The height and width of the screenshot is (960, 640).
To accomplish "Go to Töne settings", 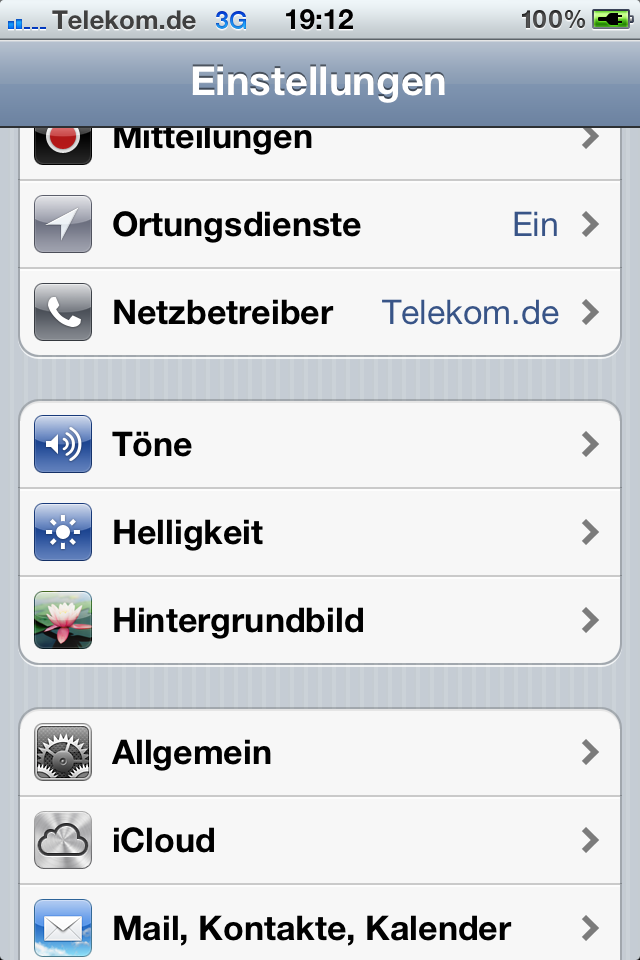I will coord(320,445).
